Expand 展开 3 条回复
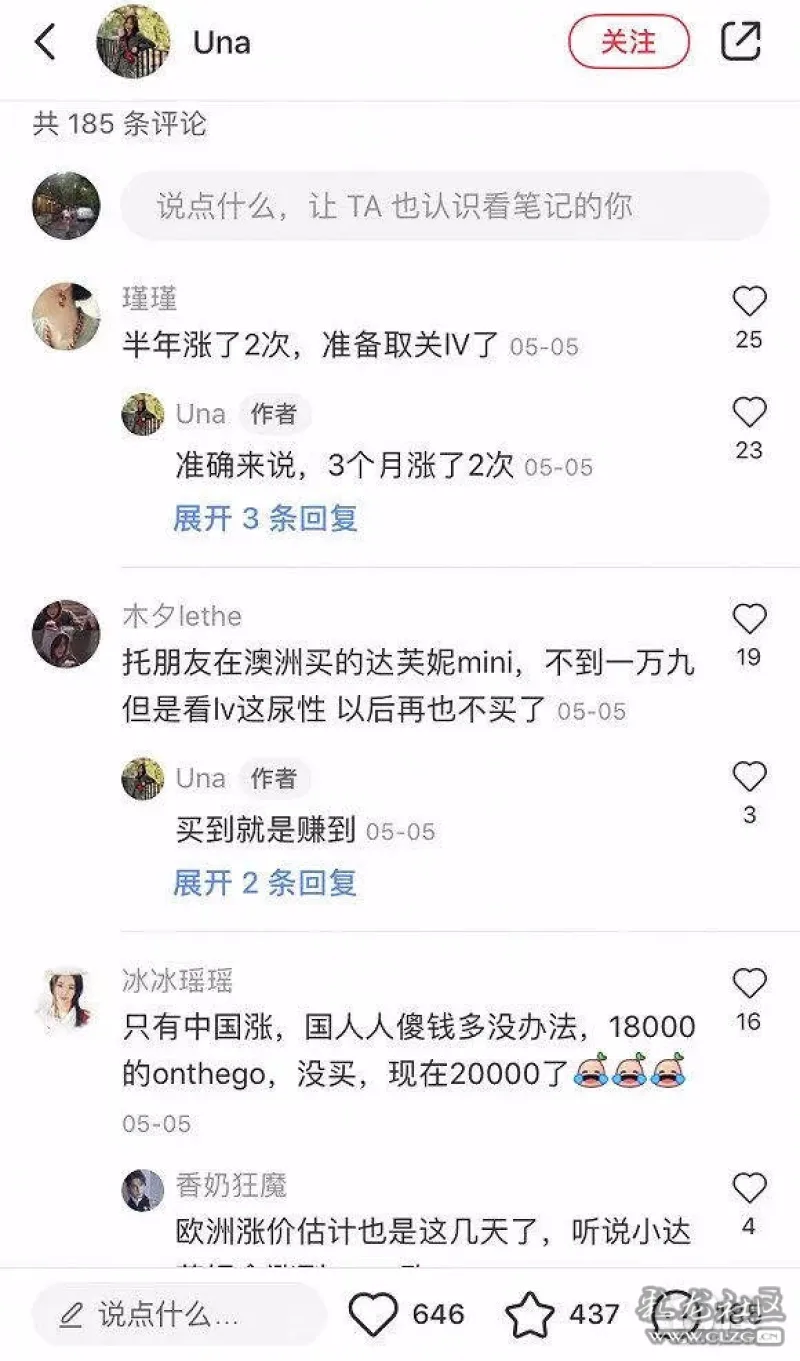Screen dimensions: 800x1361 point(265,518)
